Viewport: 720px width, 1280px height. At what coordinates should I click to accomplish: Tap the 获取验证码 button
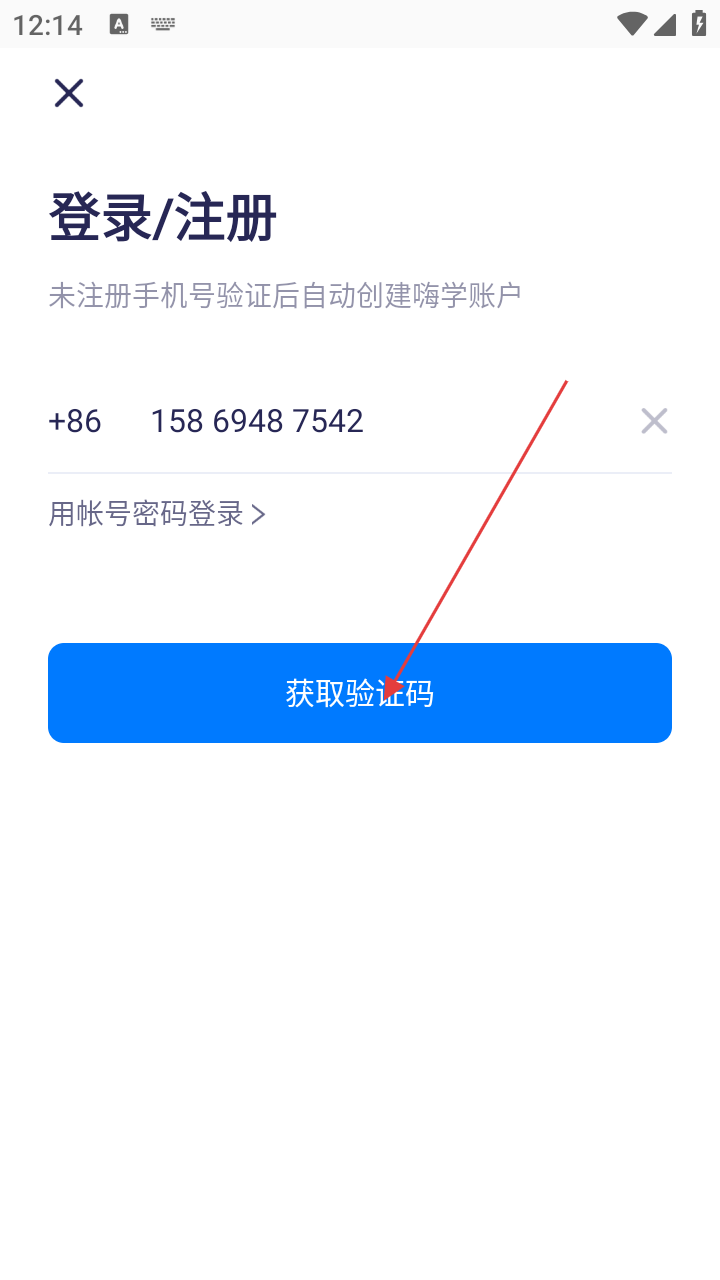click(x=360, y=693)
